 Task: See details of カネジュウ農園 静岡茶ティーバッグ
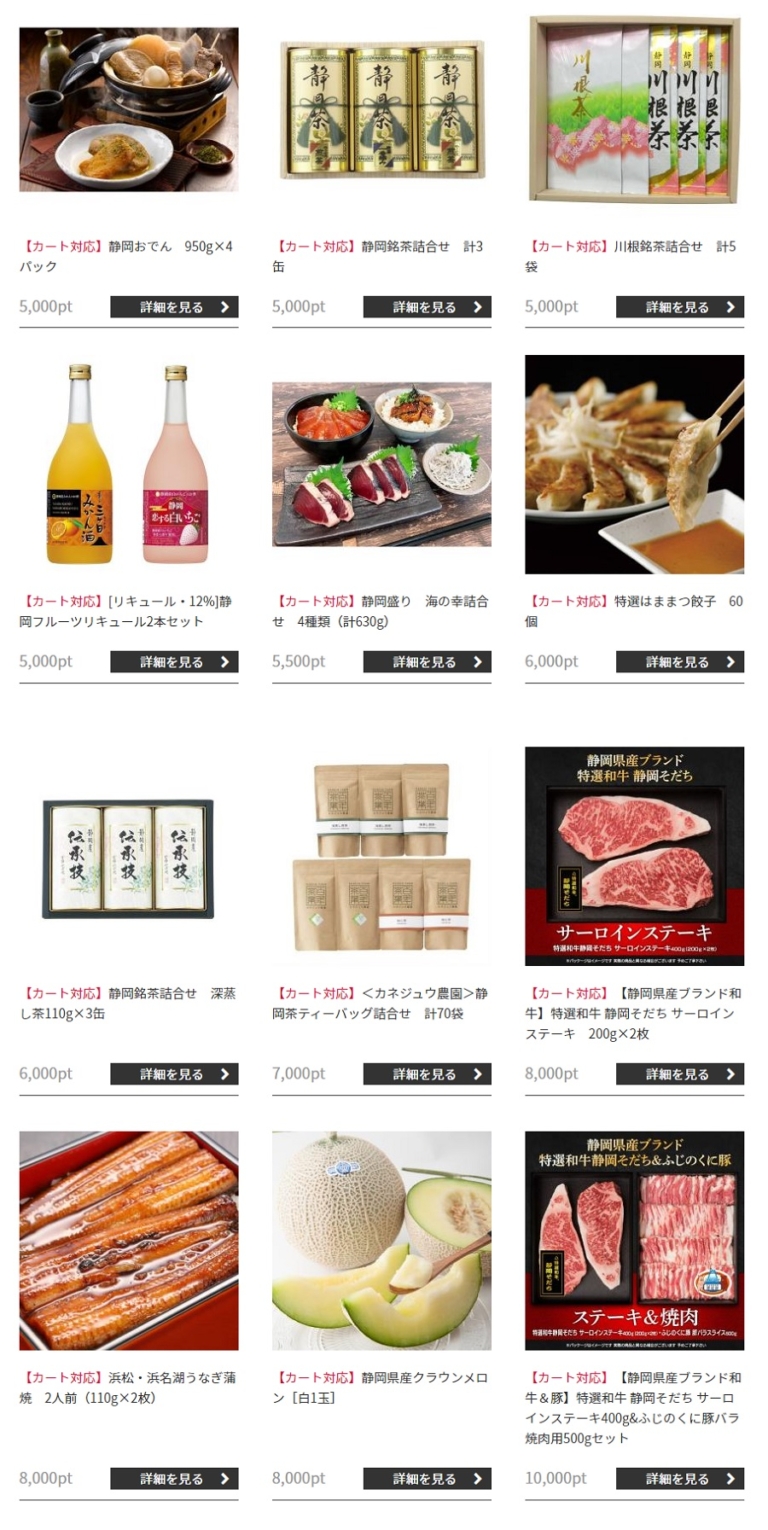427,1074
